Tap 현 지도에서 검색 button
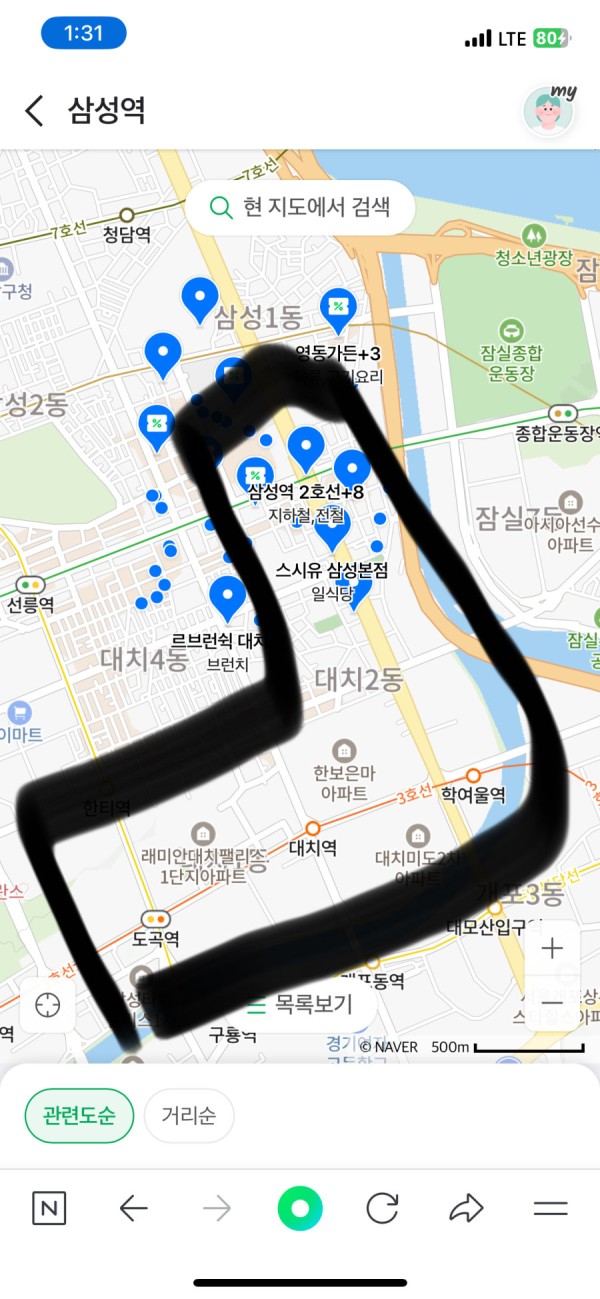 coord(299,207)
